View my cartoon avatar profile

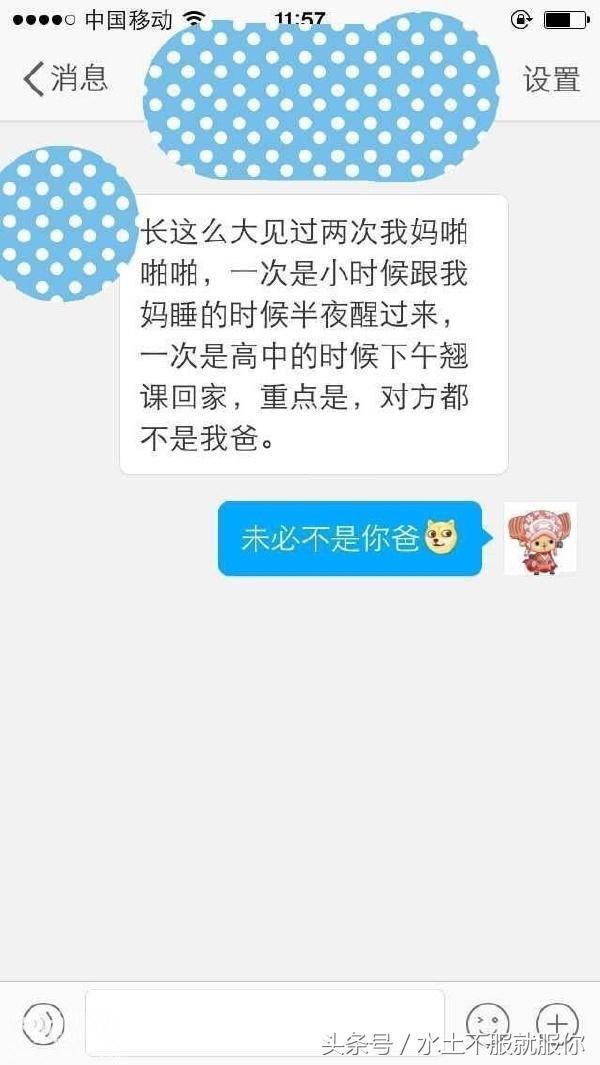[x=540, y=539]
